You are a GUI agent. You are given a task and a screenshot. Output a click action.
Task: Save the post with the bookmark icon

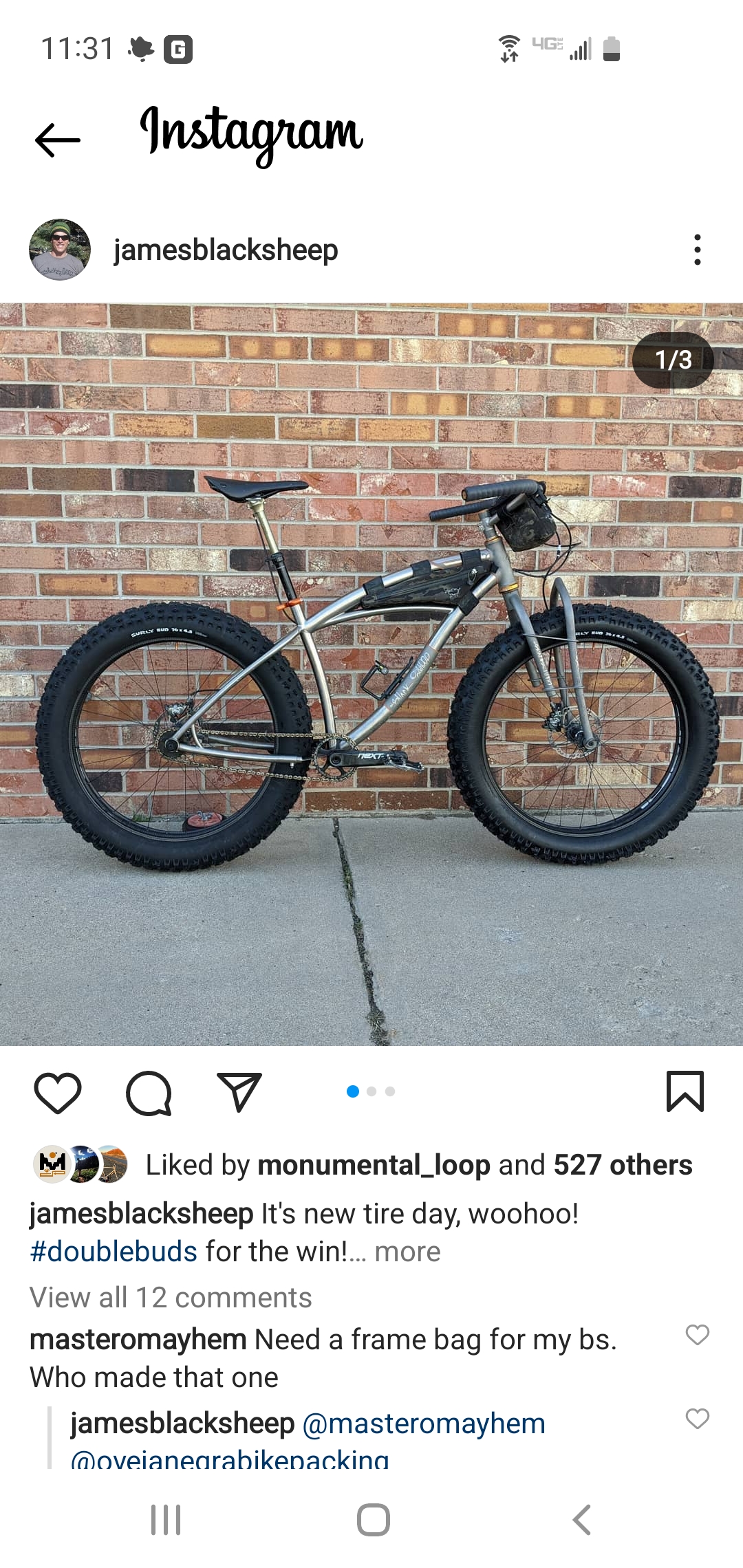[685, 1091]
